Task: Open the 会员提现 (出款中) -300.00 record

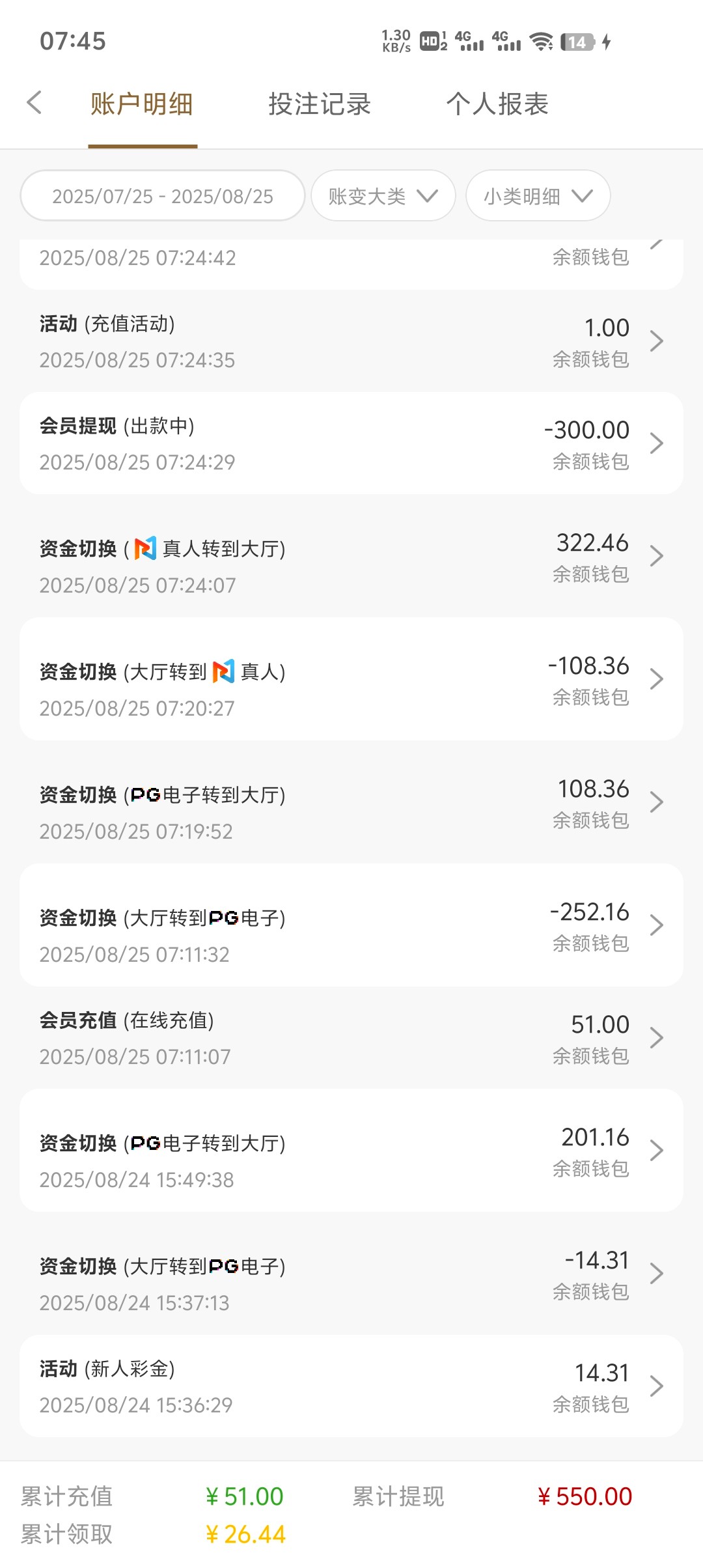Action: coord(351,443)
